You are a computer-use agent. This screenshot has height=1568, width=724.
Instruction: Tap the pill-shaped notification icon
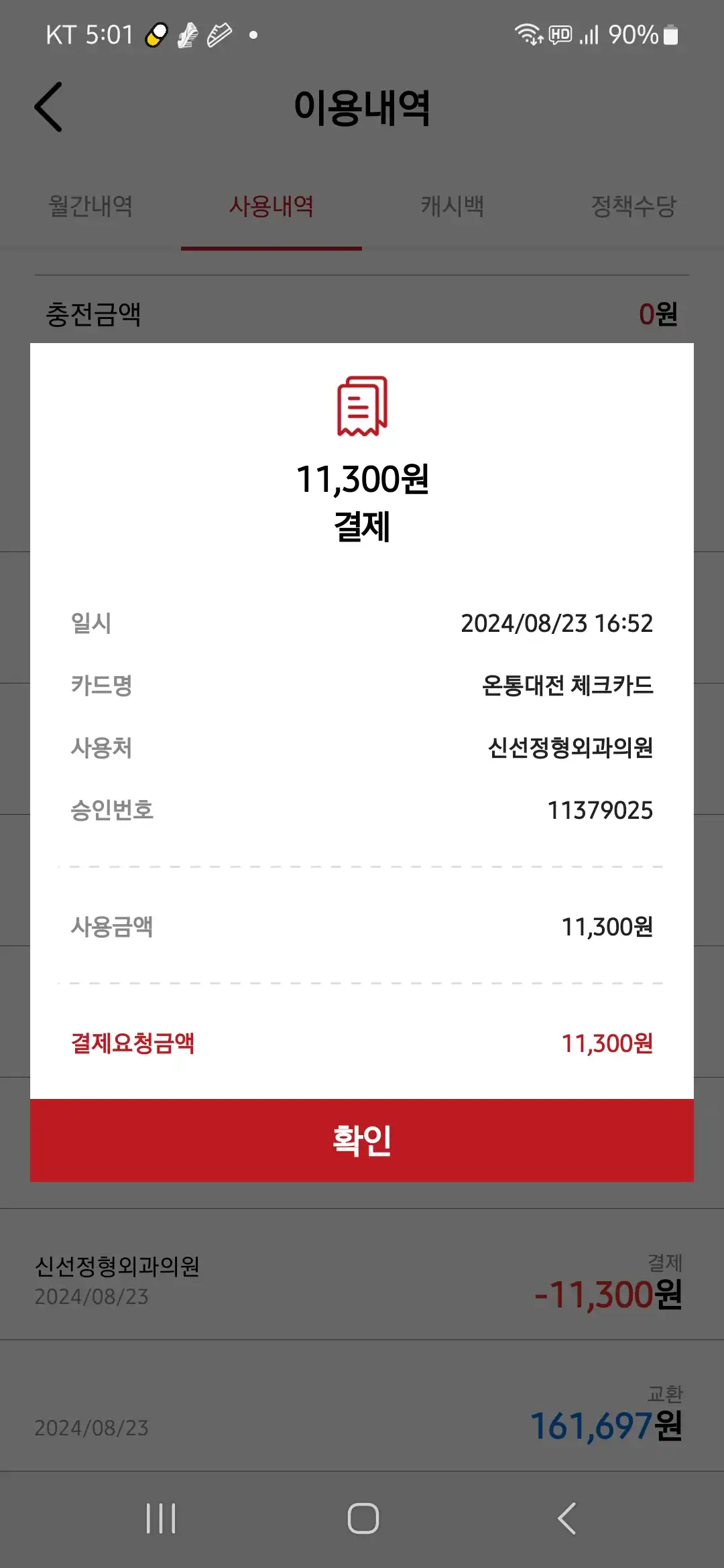156,34
